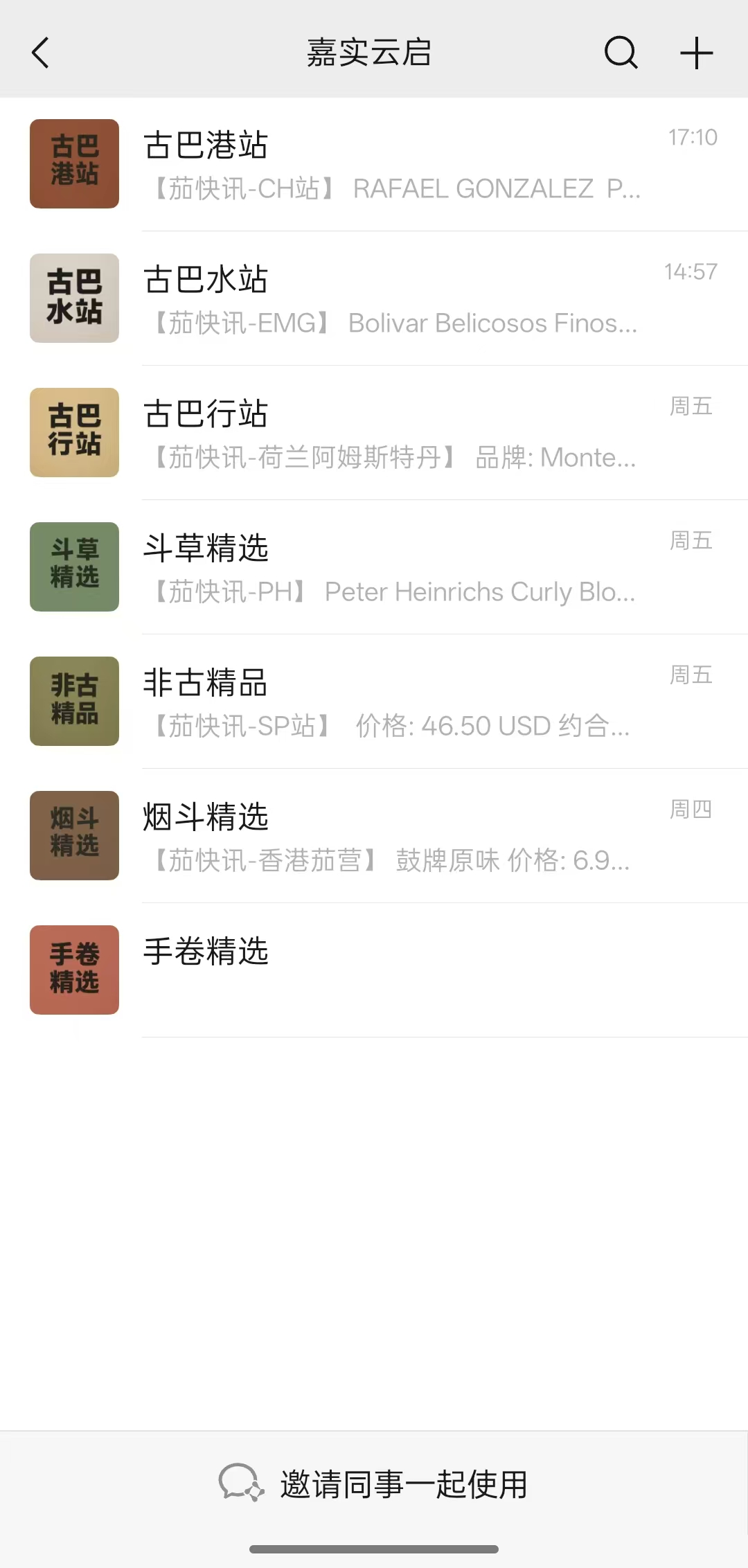748x1568 pixels.
Task: Tap the plus icon to start new chat
Action: click(696, 52)
